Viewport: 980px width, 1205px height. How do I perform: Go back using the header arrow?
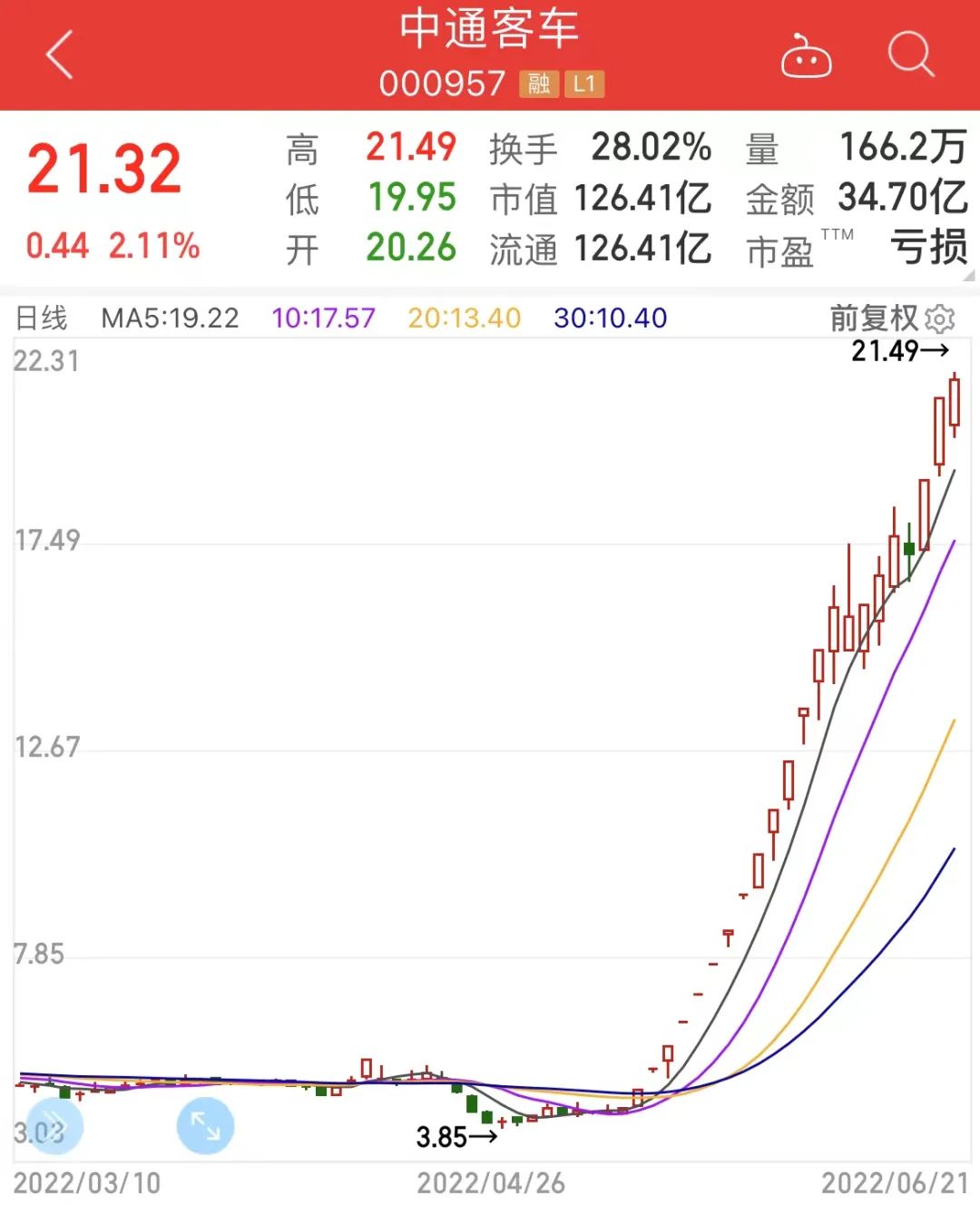coord(60,55)
